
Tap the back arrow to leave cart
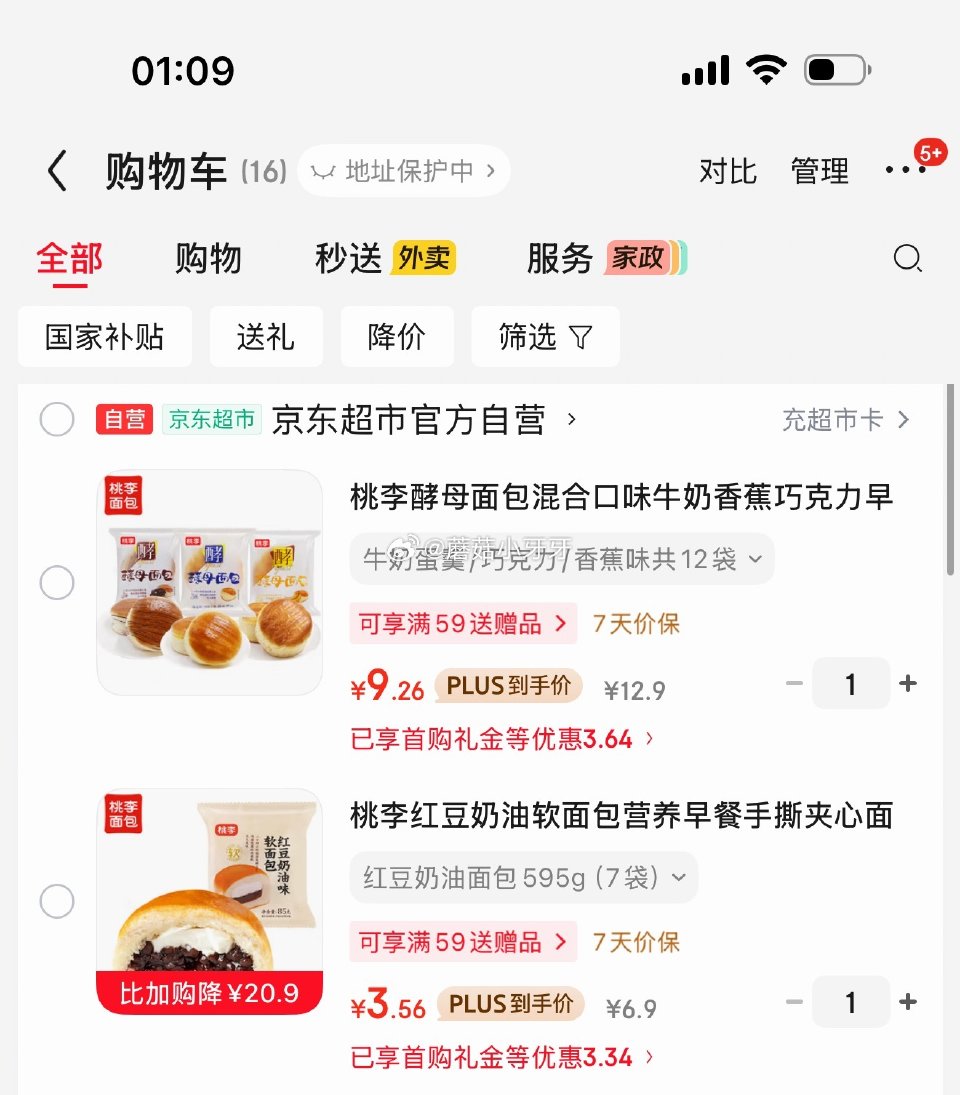[57, 170]
